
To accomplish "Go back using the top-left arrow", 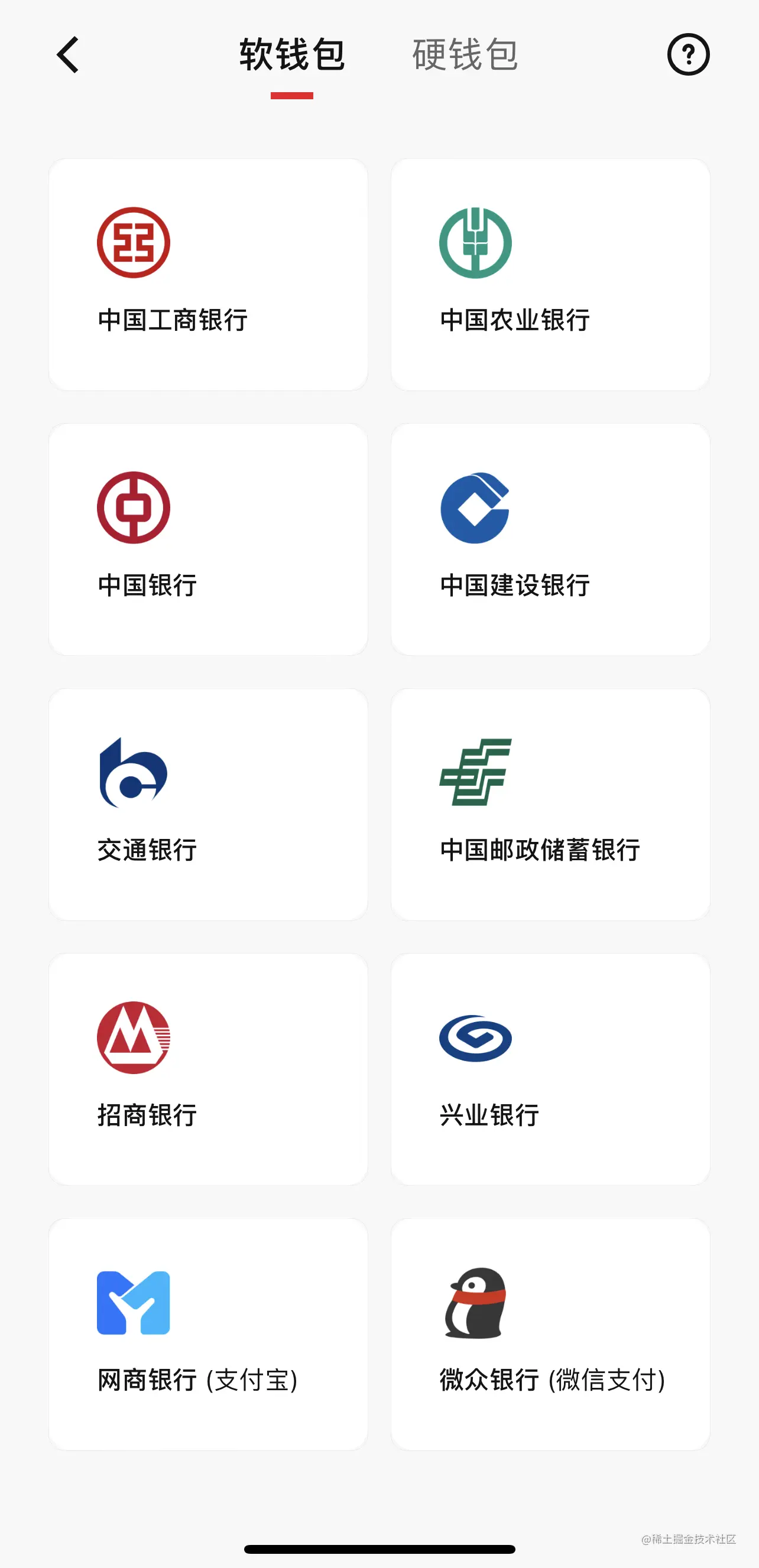I will (x=68, y=55).
